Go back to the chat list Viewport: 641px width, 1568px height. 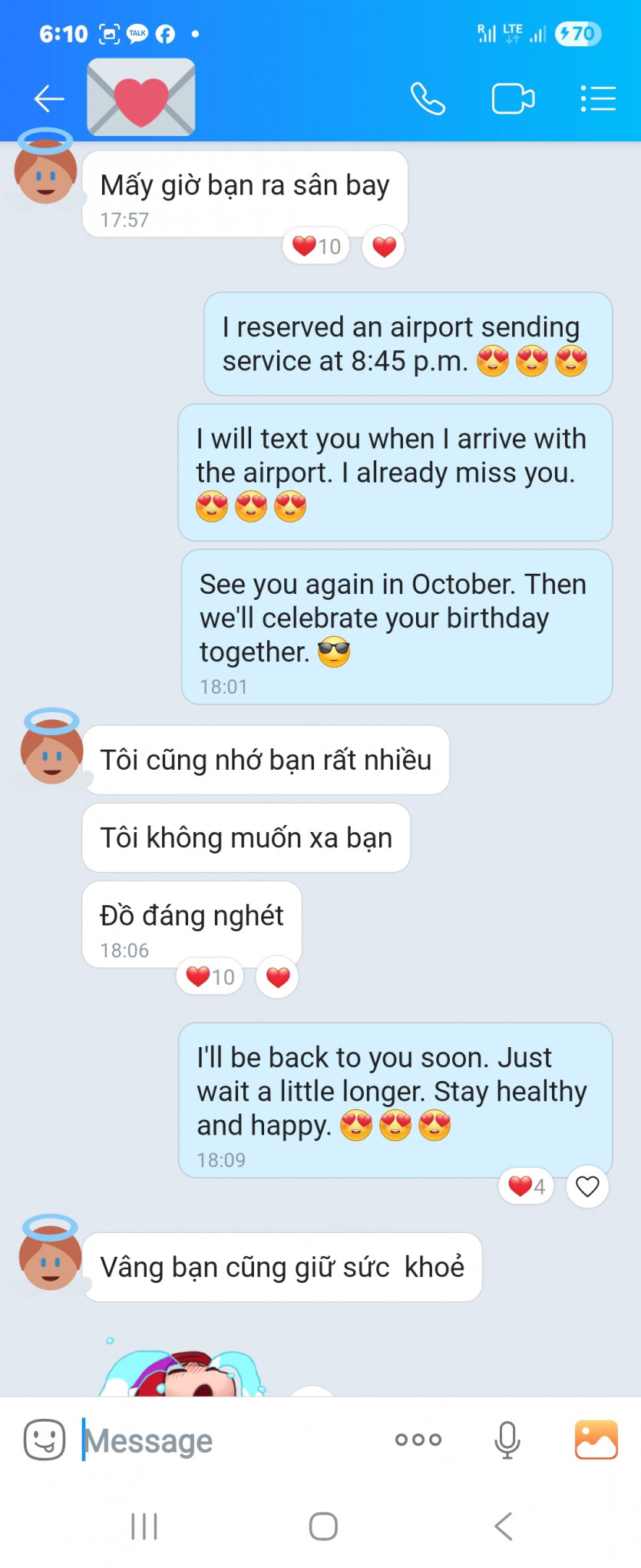tap(49, 99)
